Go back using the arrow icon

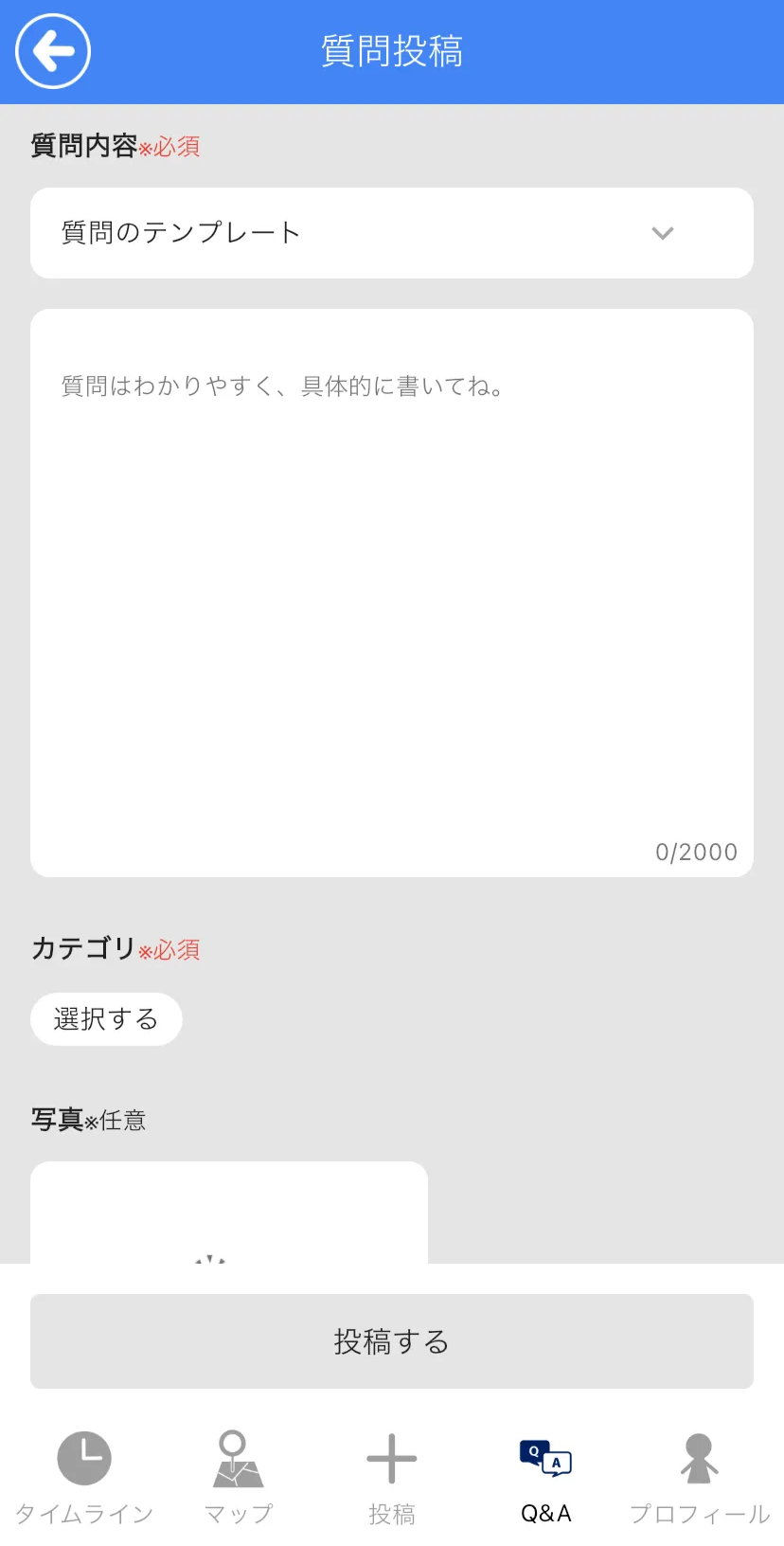click(x=53, y=51)
